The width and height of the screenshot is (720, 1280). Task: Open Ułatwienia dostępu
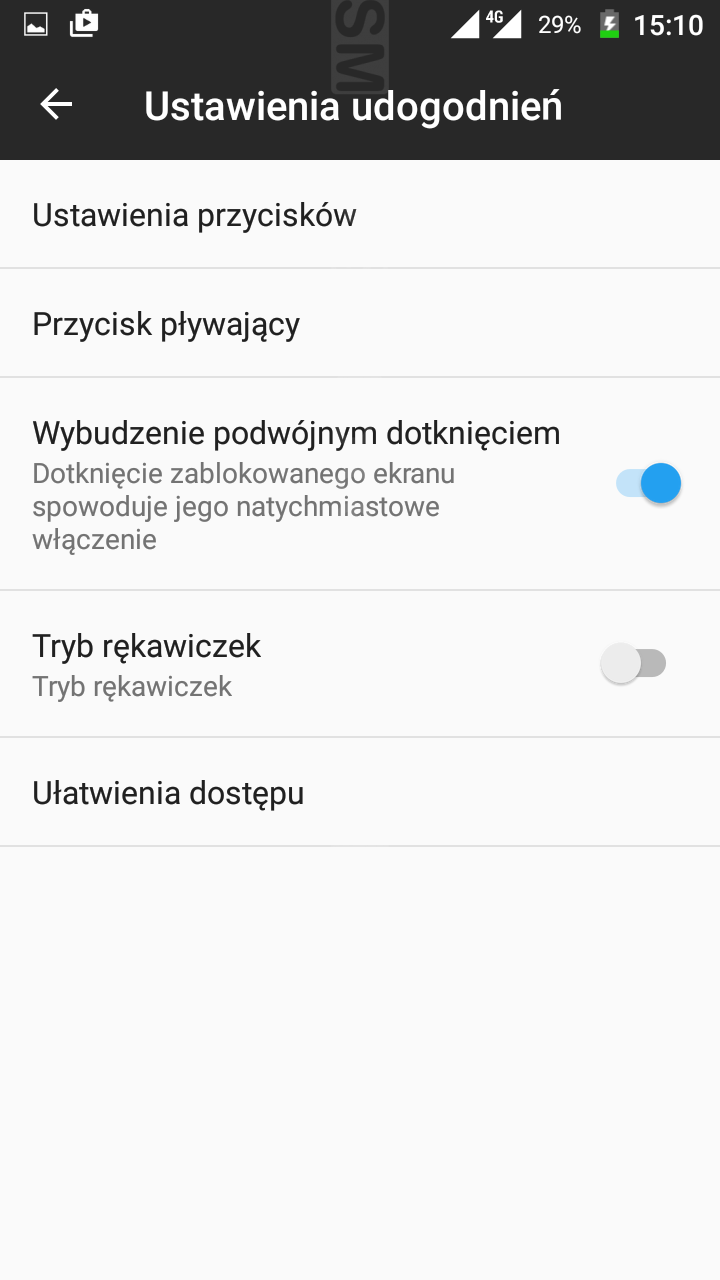168,793
